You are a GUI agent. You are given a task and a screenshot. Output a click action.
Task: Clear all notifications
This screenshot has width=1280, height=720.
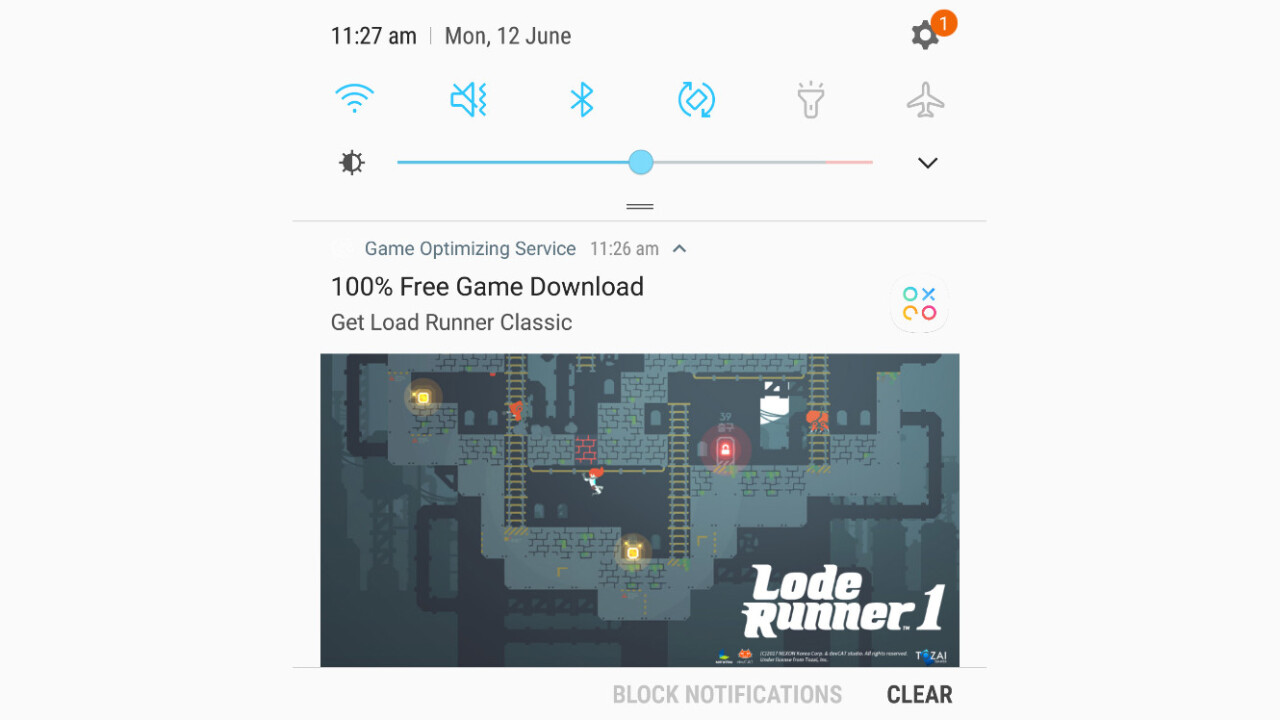pos(919,694)
